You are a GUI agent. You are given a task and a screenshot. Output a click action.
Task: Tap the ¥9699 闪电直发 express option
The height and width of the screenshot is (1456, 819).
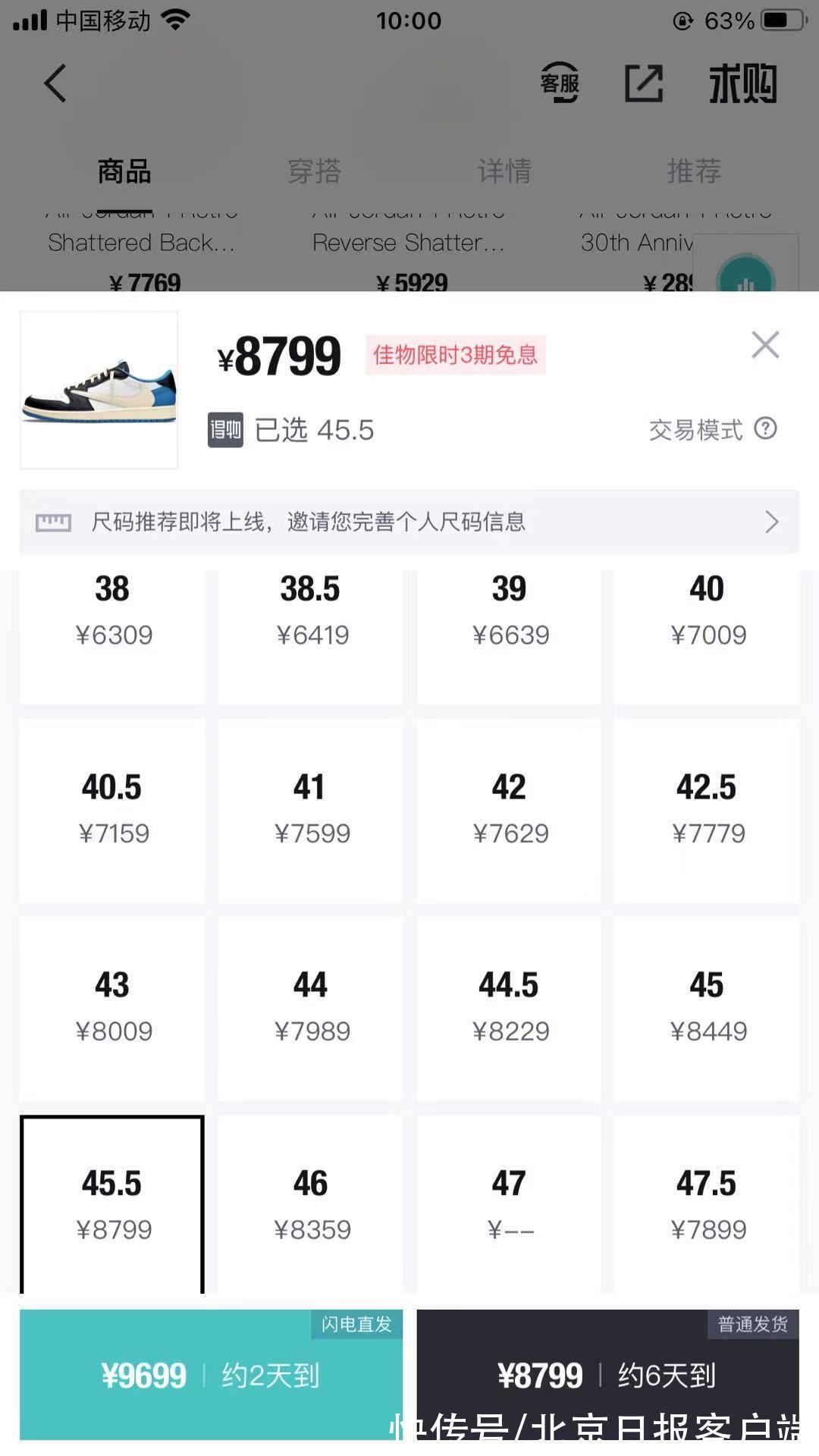[205, 1373]
